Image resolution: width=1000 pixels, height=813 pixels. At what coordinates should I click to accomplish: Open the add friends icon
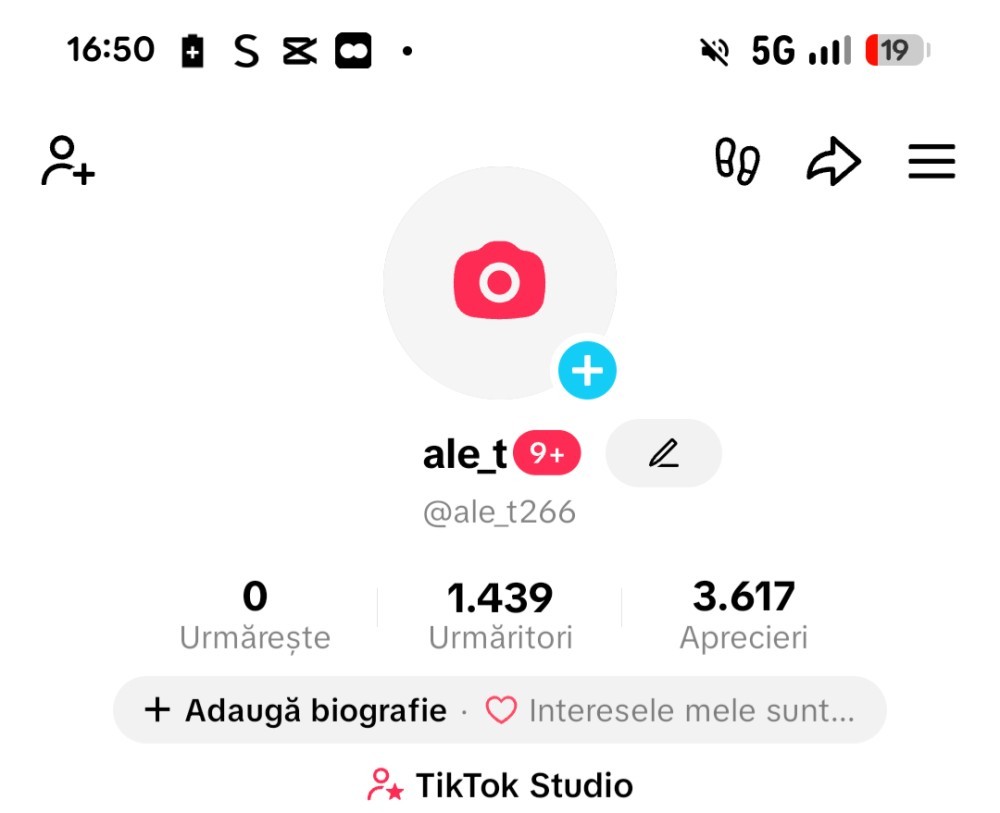coord(68,162)
